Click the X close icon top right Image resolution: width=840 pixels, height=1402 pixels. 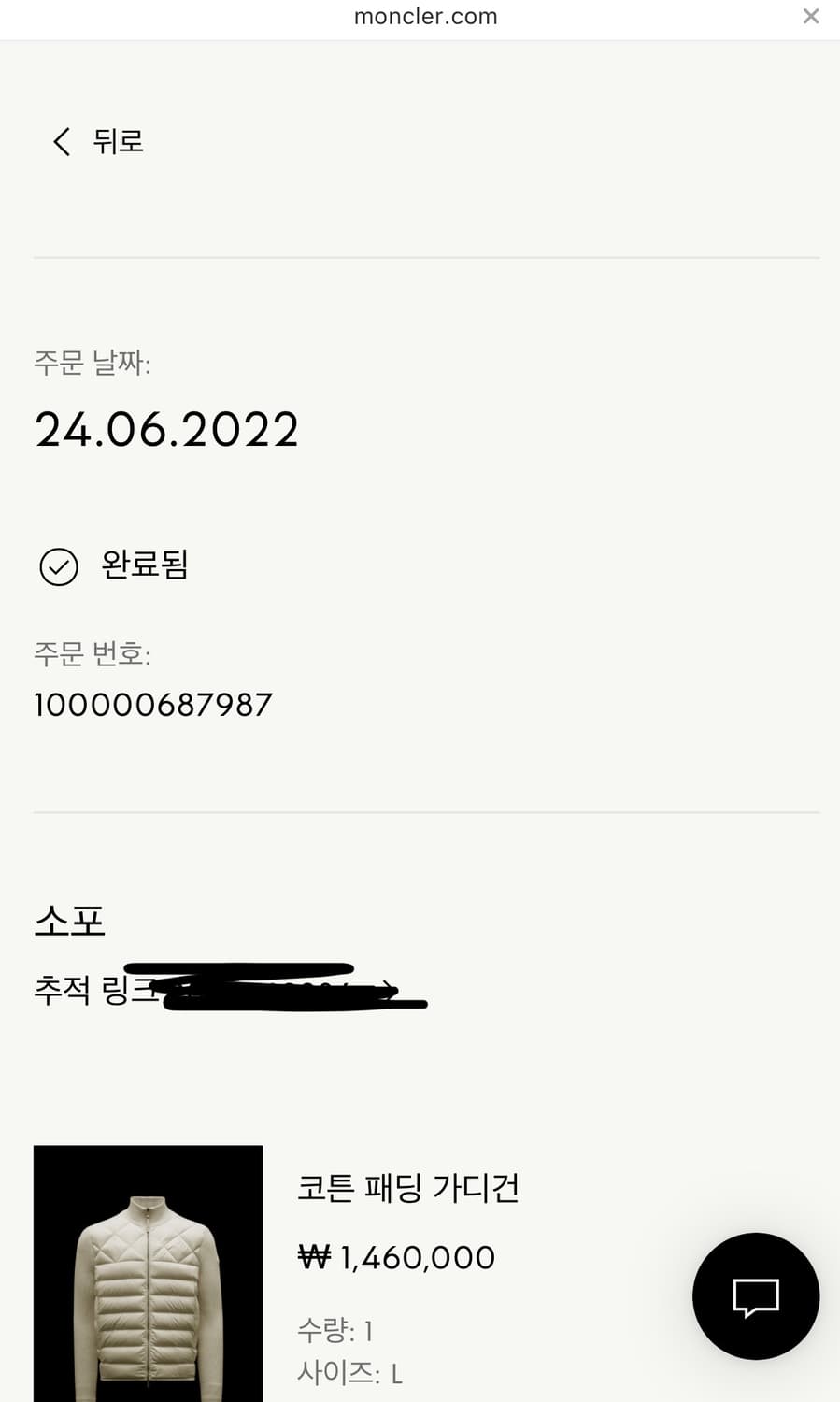coord(810,16)
